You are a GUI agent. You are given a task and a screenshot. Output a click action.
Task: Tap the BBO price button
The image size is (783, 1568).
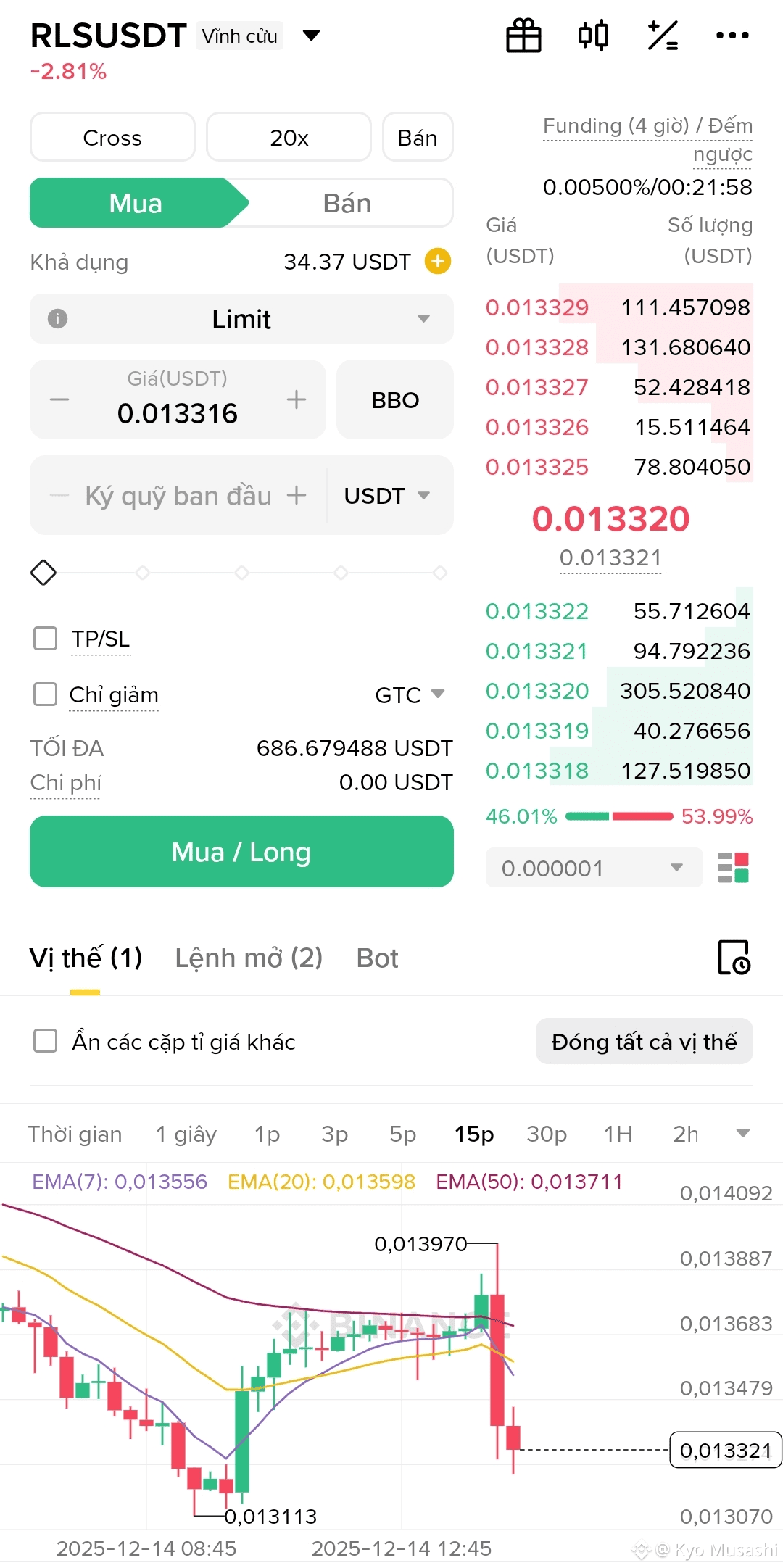coord(395,400)
